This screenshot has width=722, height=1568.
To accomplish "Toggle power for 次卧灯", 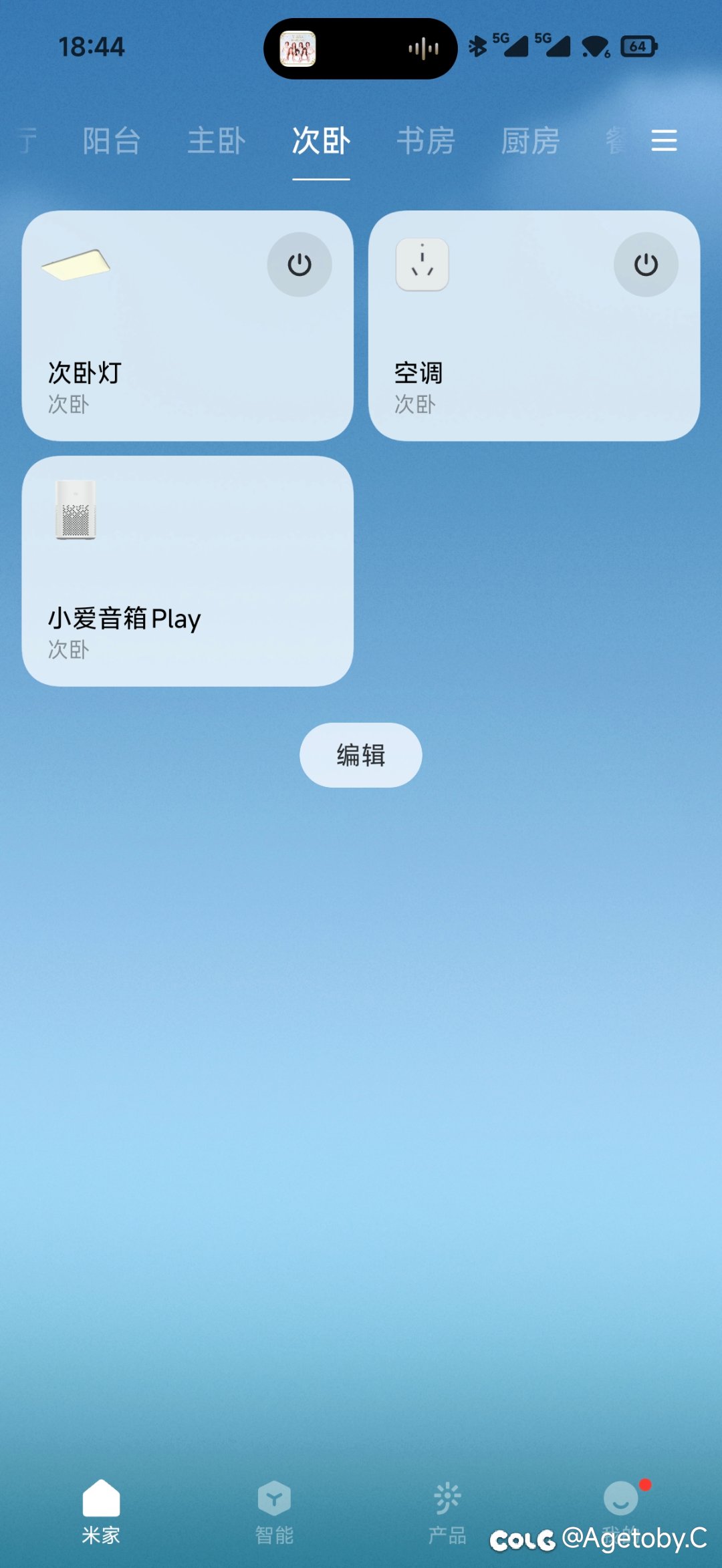I will pos(299,265).
